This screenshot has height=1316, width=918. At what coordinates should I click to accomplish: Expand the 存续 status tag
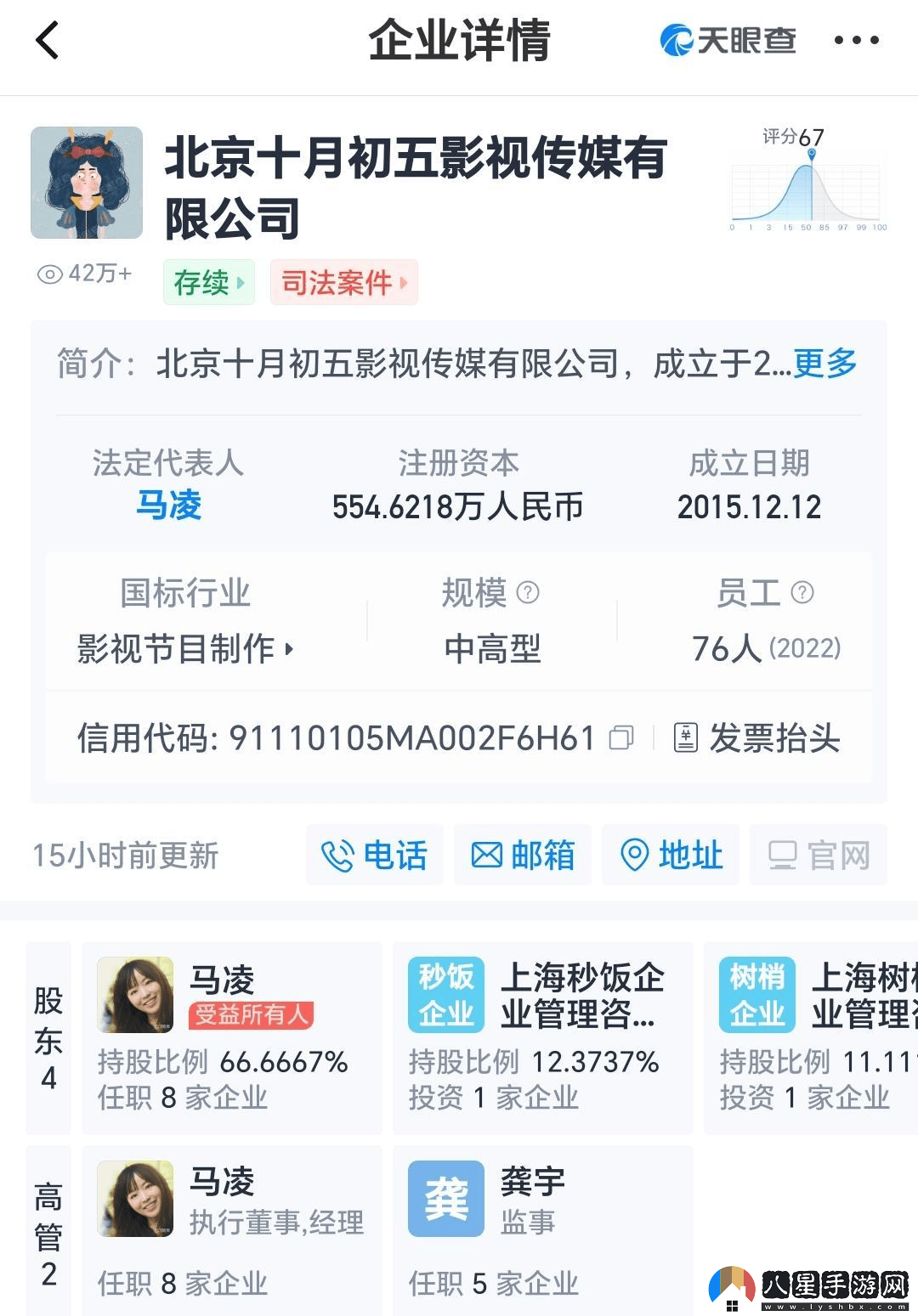pos(208,281)
